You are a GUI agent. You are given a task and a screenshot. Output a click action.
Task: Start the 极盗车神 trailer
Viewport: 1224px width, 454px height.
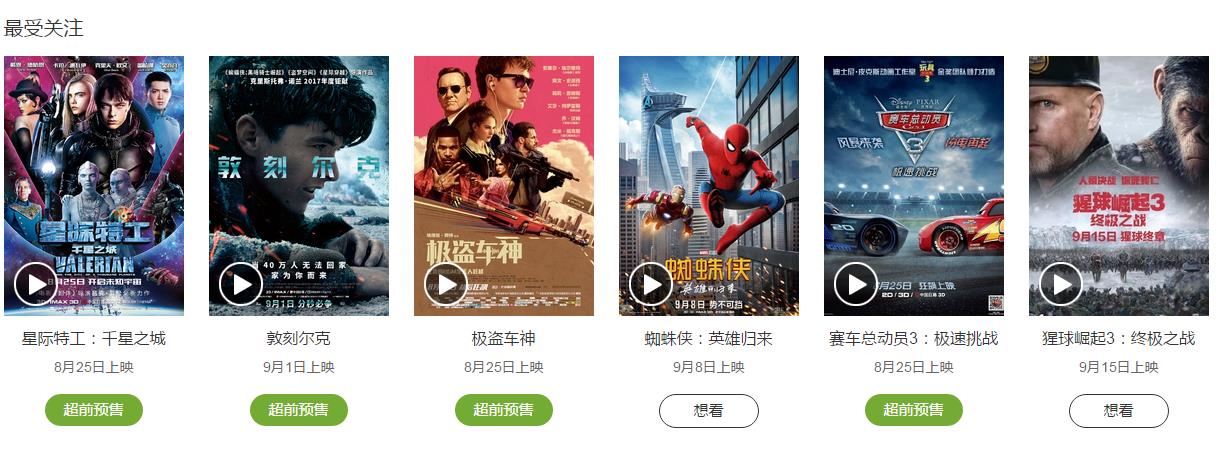(x=446, y=284)
